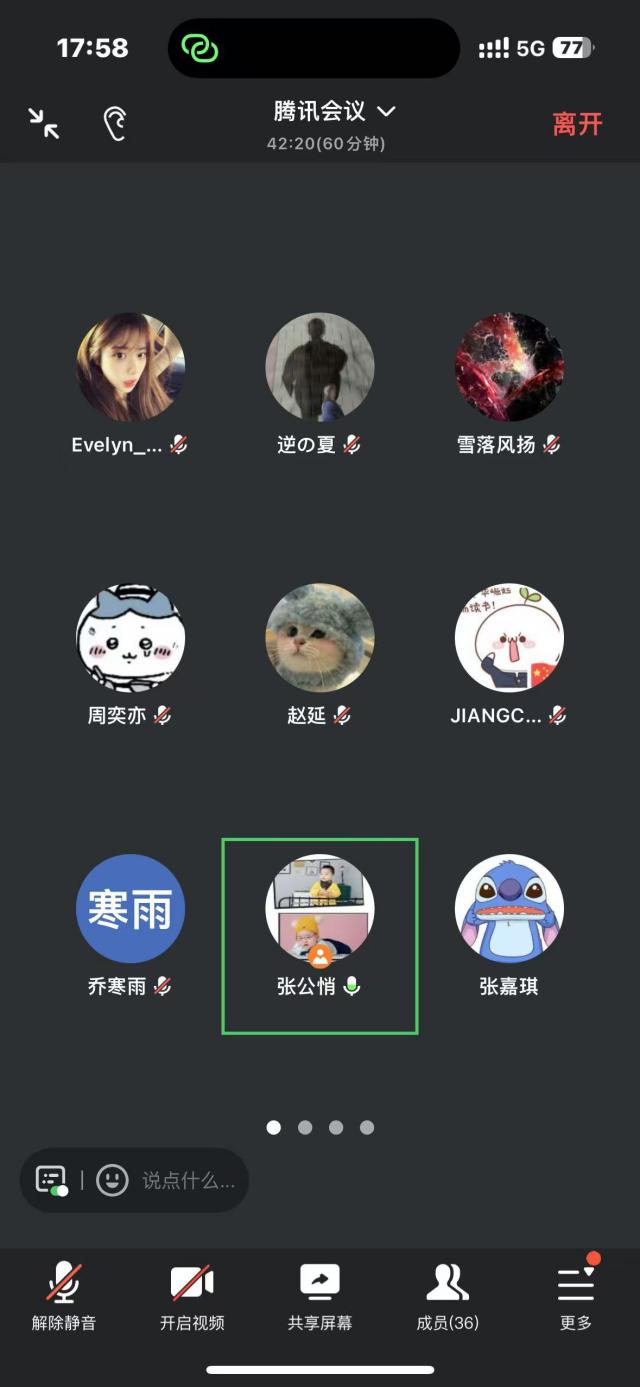Turn on camera with 开启视频

pos(192,1295)
